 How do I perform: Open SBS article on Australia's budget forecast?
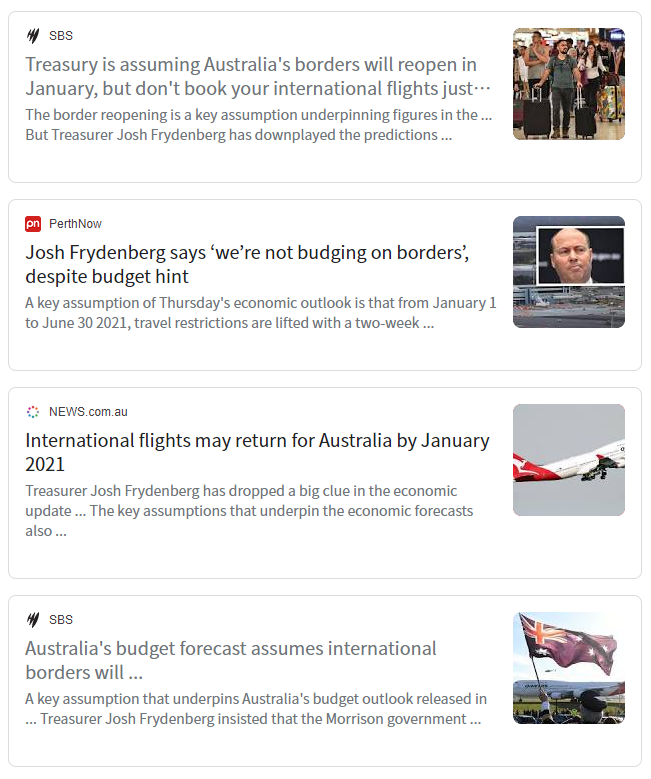[231, 660]
